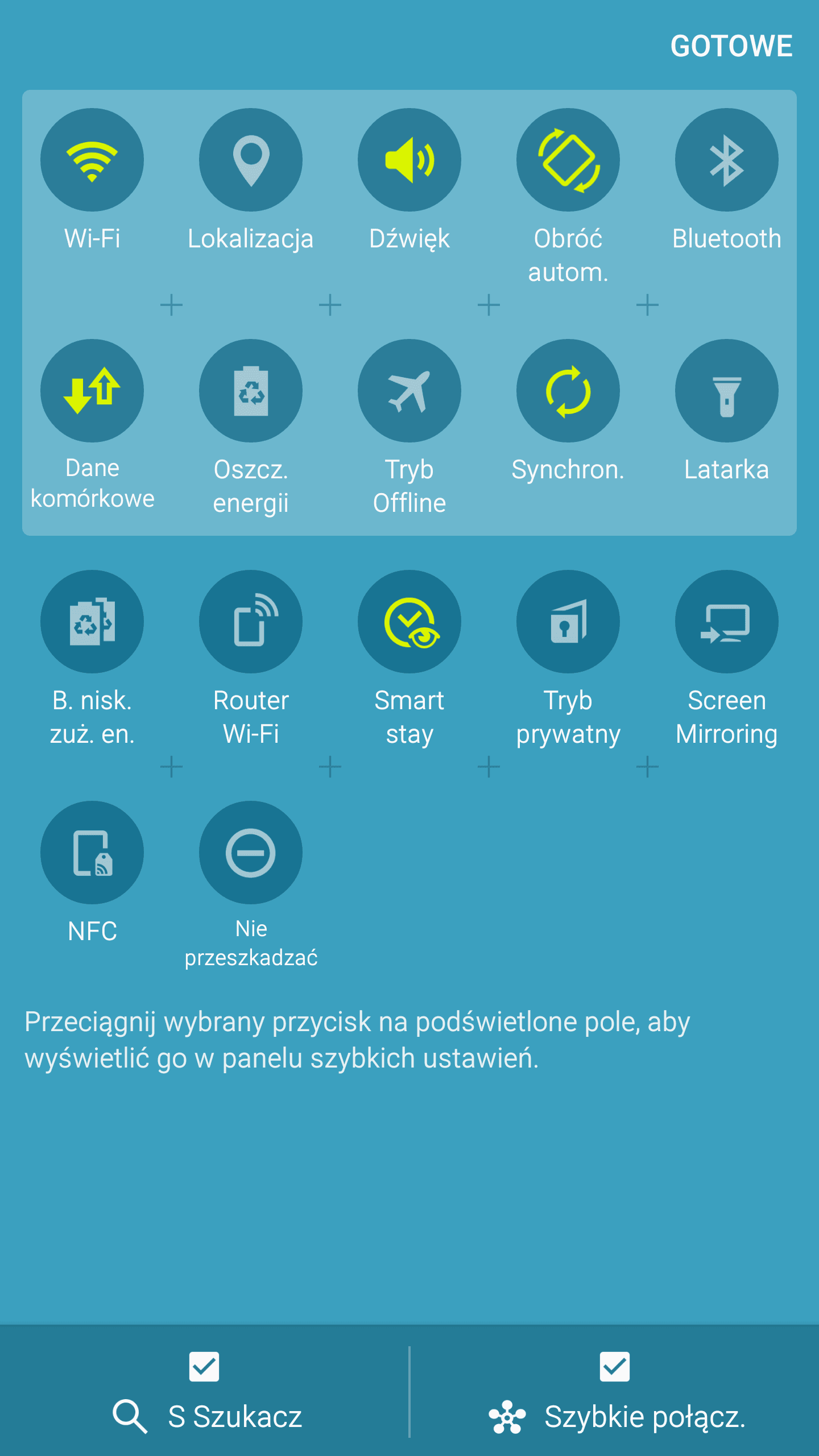Viewport: 819px width, 1456px height.
Task: Uncheck the Szybkie połącz. checkbox
Action: [x=615, y=1367]
